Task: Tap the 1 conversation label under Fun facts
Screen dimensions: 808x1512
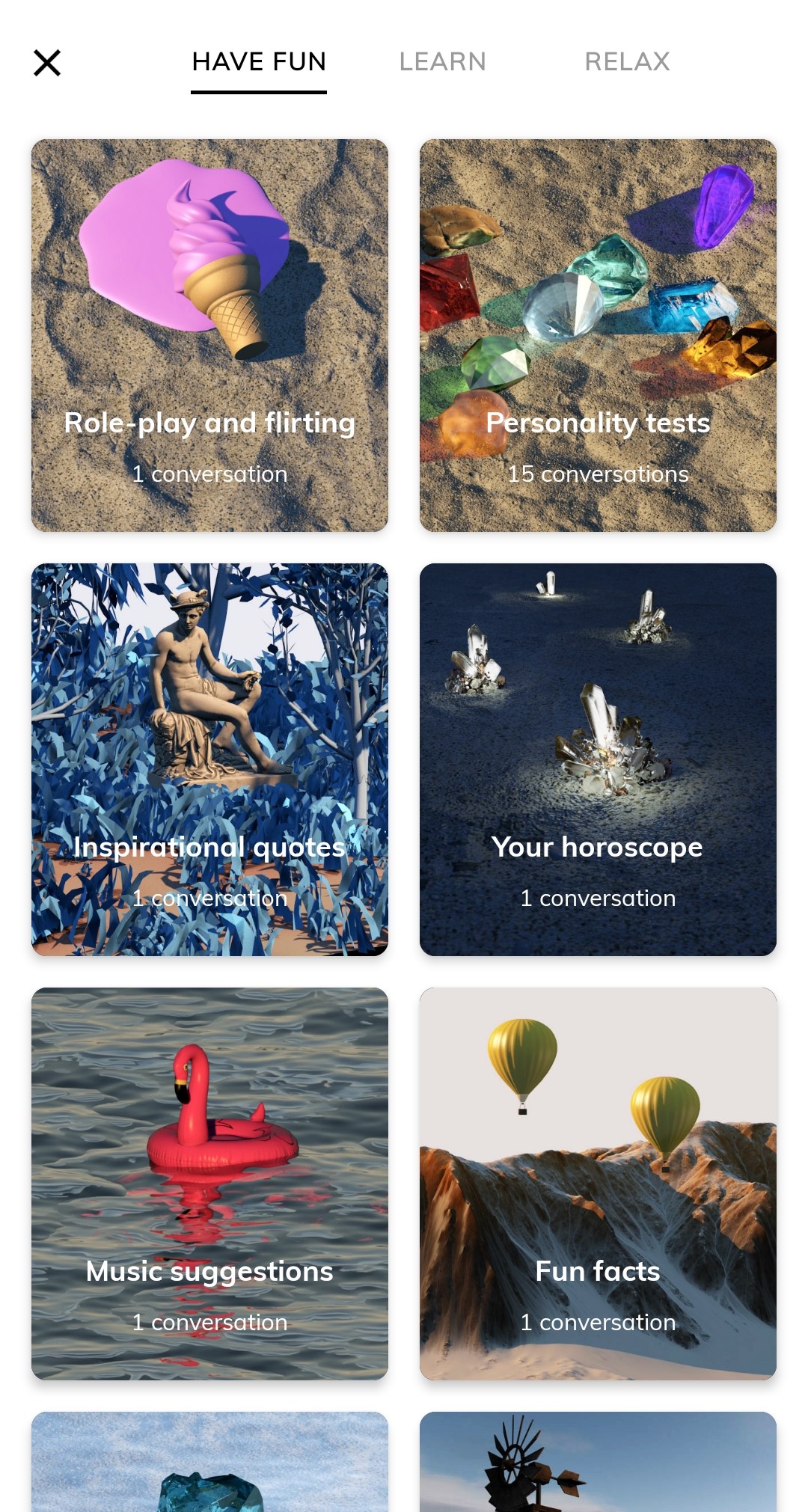Action: [597, 1322]
